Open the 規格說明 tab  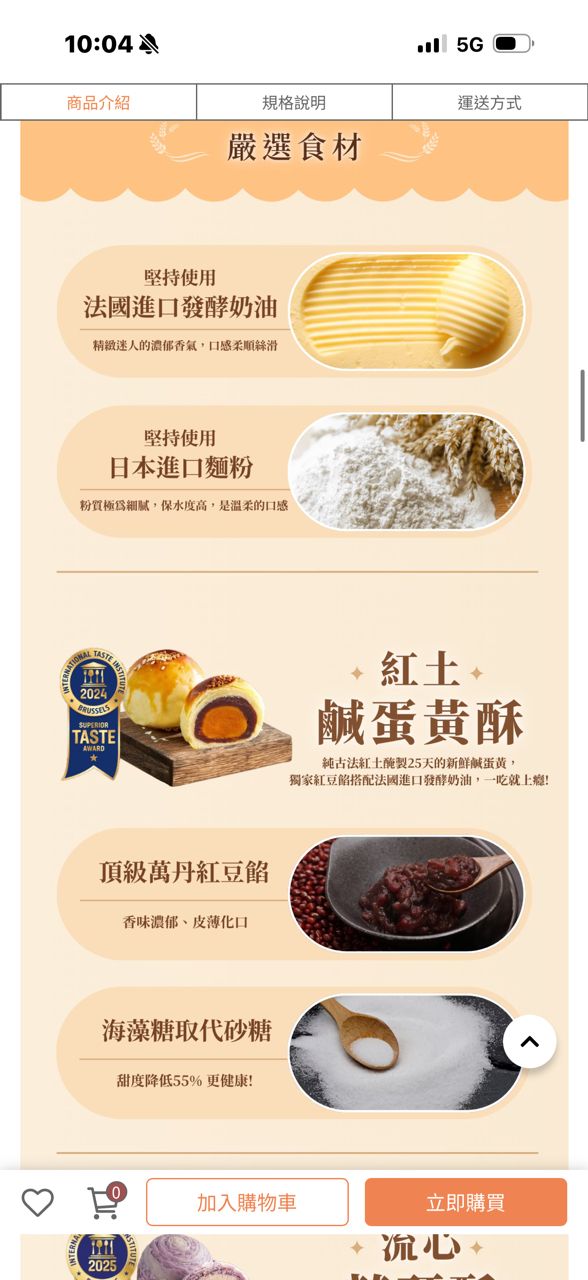[294, 102]
